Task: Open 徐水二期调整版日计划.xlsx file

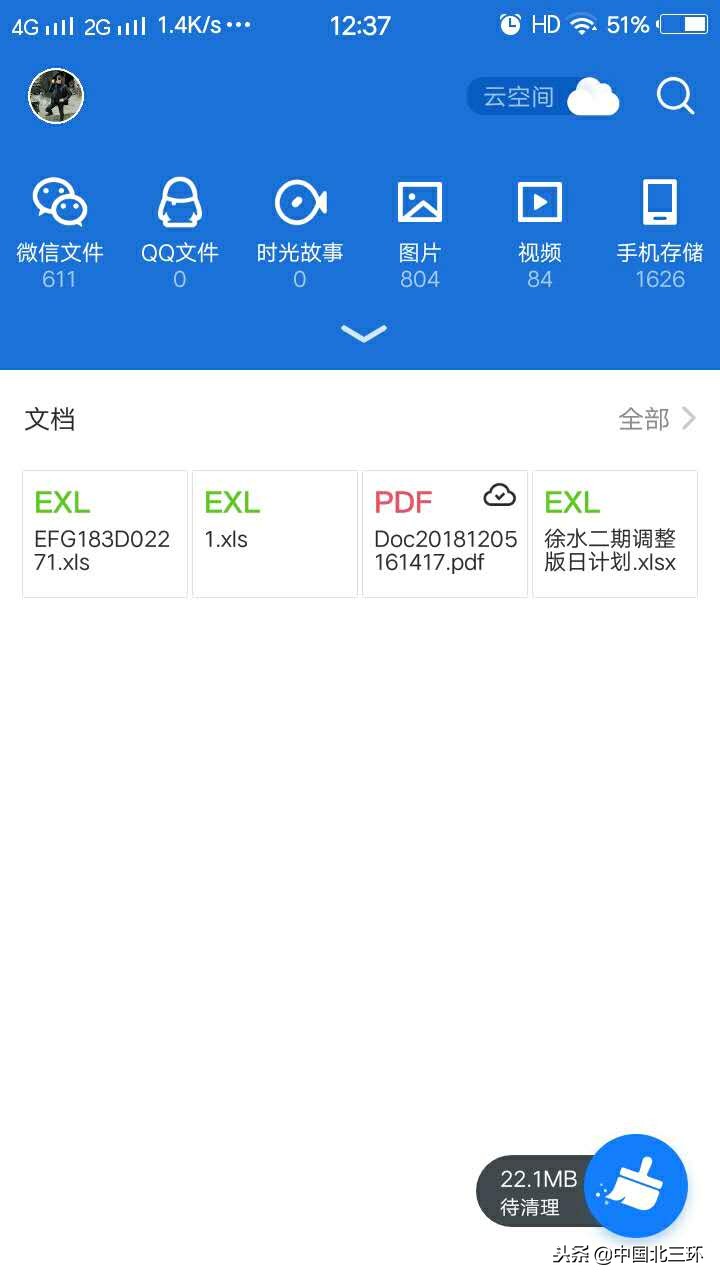Action: pos(614,533)
